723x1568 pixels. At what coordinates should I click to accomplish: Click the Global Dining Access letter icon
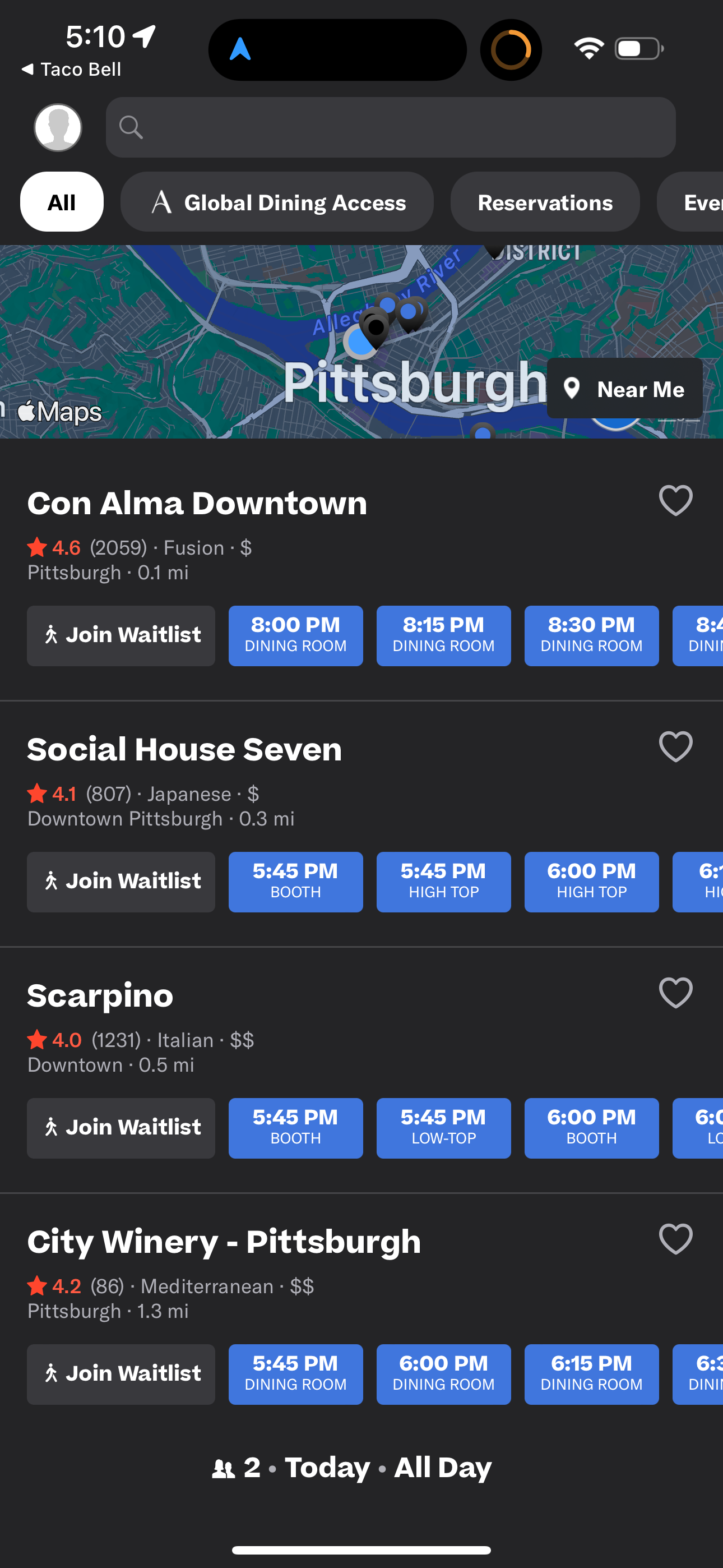[x=162, y=201]
